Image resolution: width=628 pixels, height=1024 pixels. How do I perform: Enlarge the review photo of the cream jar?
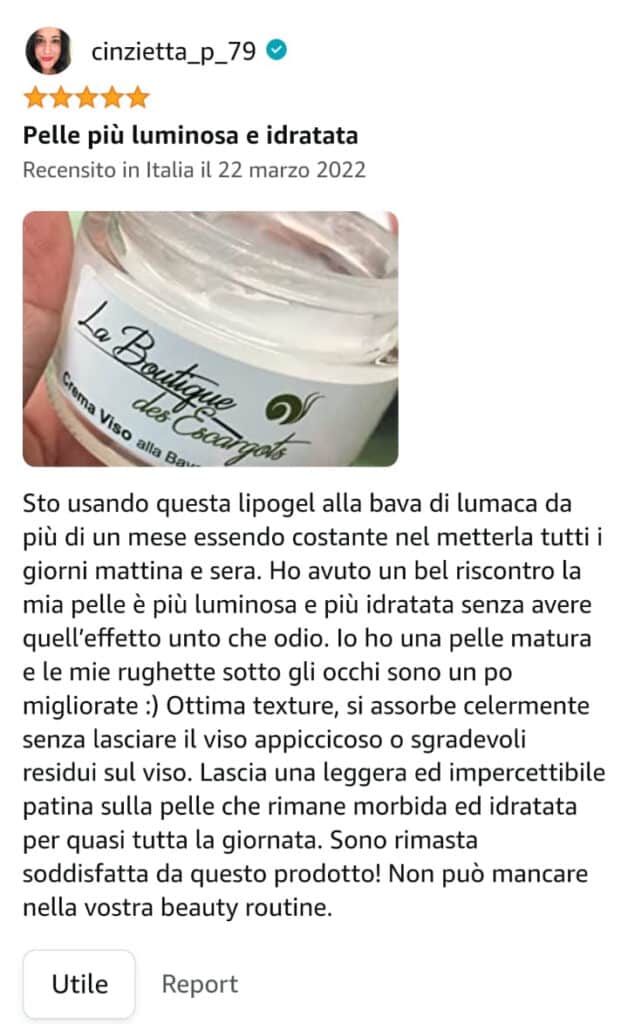pyautogui.click(x=210, y=338)
